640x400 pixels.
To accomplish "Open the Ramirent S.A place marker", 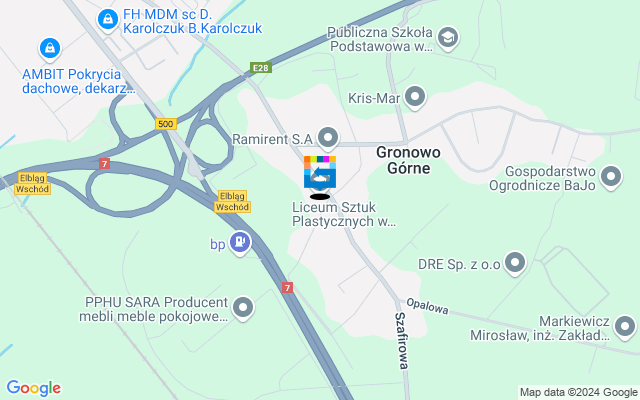I will click(328, 138).
